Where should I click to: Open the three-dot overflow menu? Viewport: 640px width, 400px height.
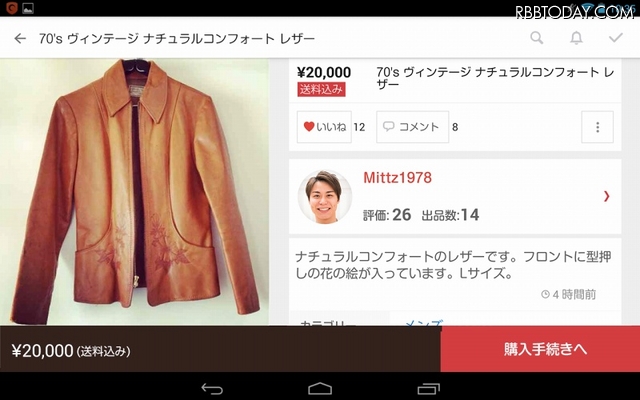click(597, 127)
